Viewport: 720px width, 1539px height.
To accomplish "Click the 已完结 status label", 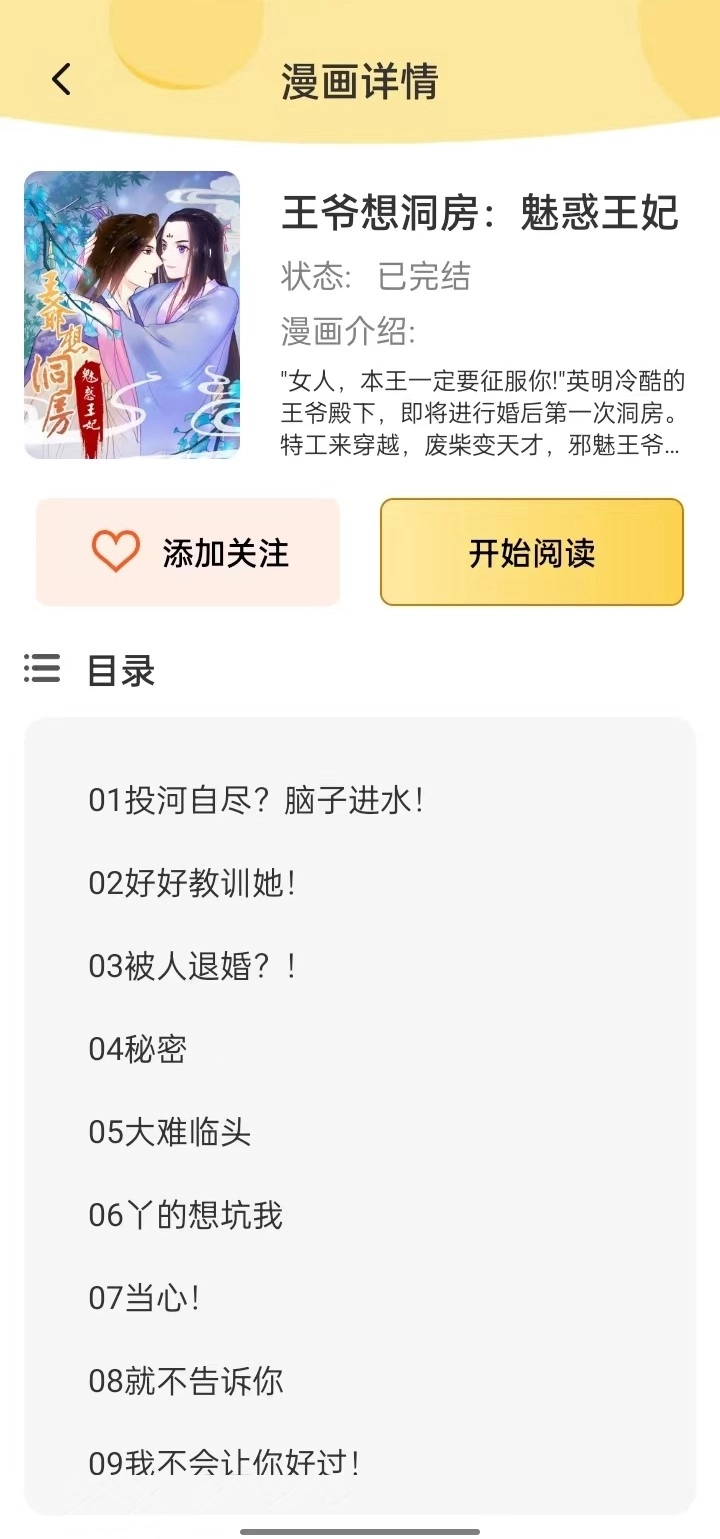I will pos(420,279).
